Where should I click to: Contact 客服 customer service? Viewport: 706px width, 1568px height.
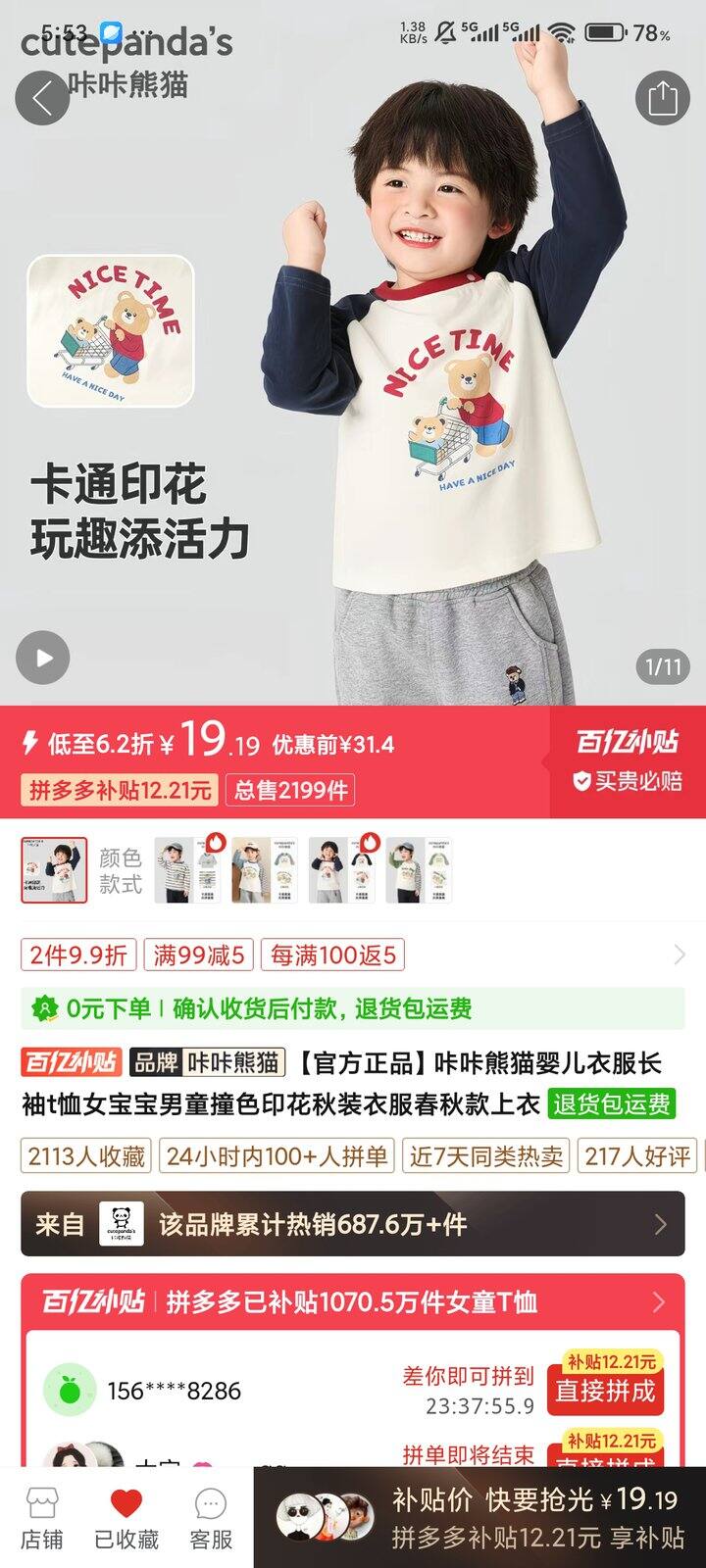pos(211,1518)
